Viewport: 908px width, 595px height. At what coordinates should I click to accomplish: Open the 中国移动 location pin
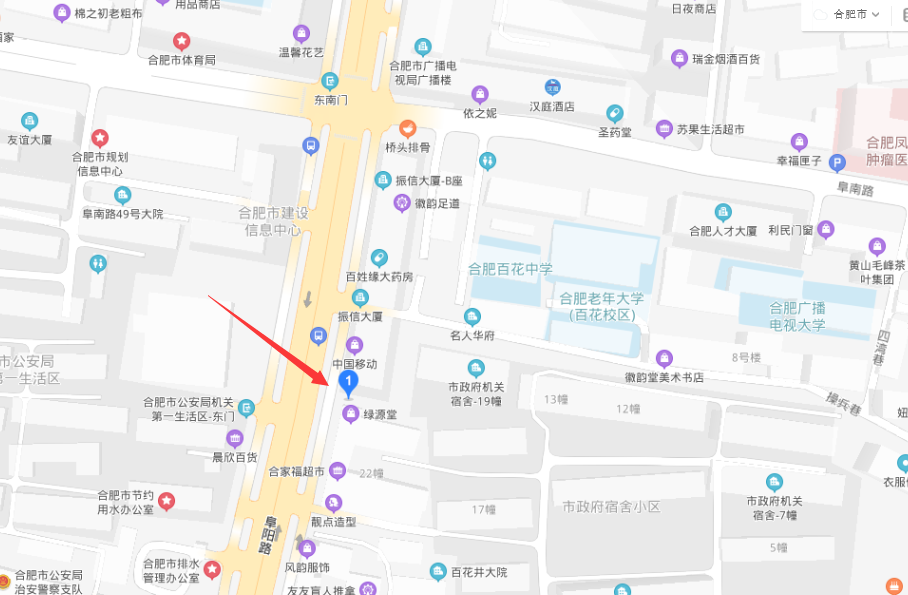click(354, 345)
